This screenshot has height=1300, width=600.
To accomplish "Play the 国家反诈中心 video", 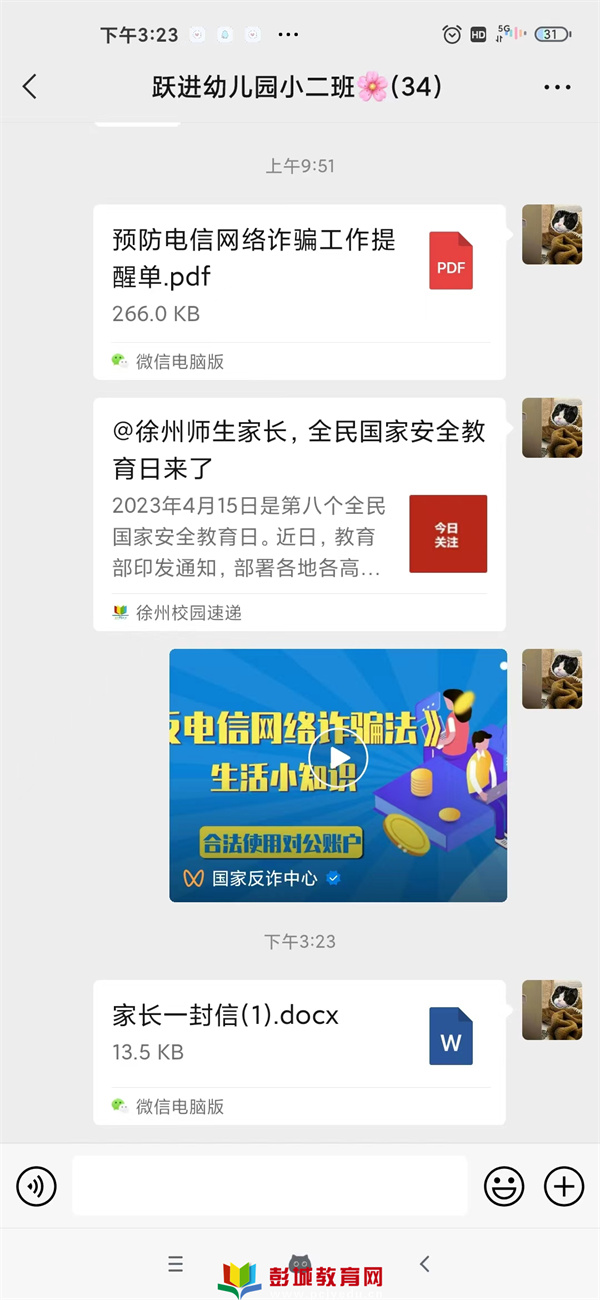I will (x=338, y=758).
